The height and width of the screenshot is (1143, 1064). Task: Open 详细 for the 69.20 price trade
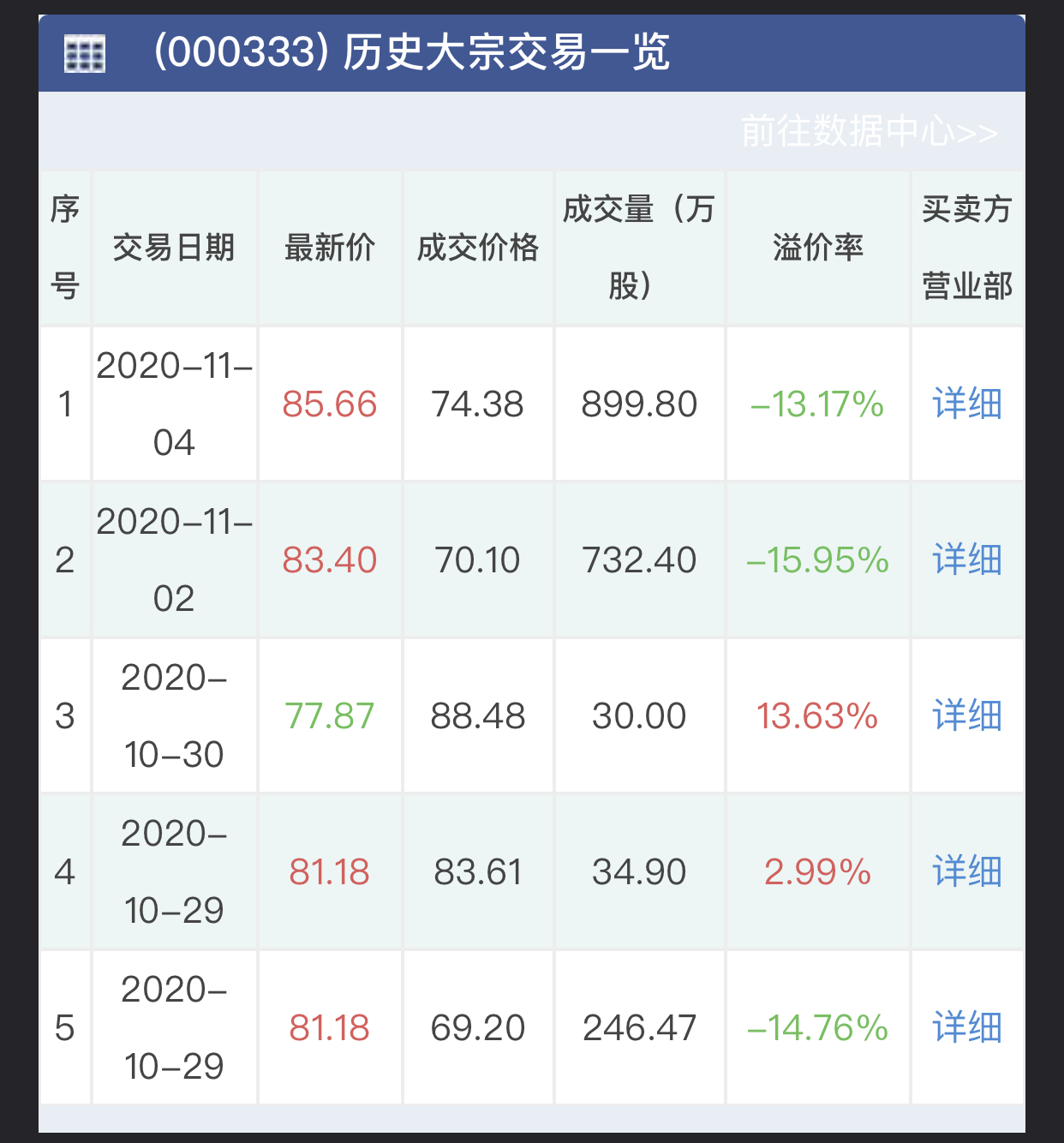pyautogui.click(x=967, y=1027)
